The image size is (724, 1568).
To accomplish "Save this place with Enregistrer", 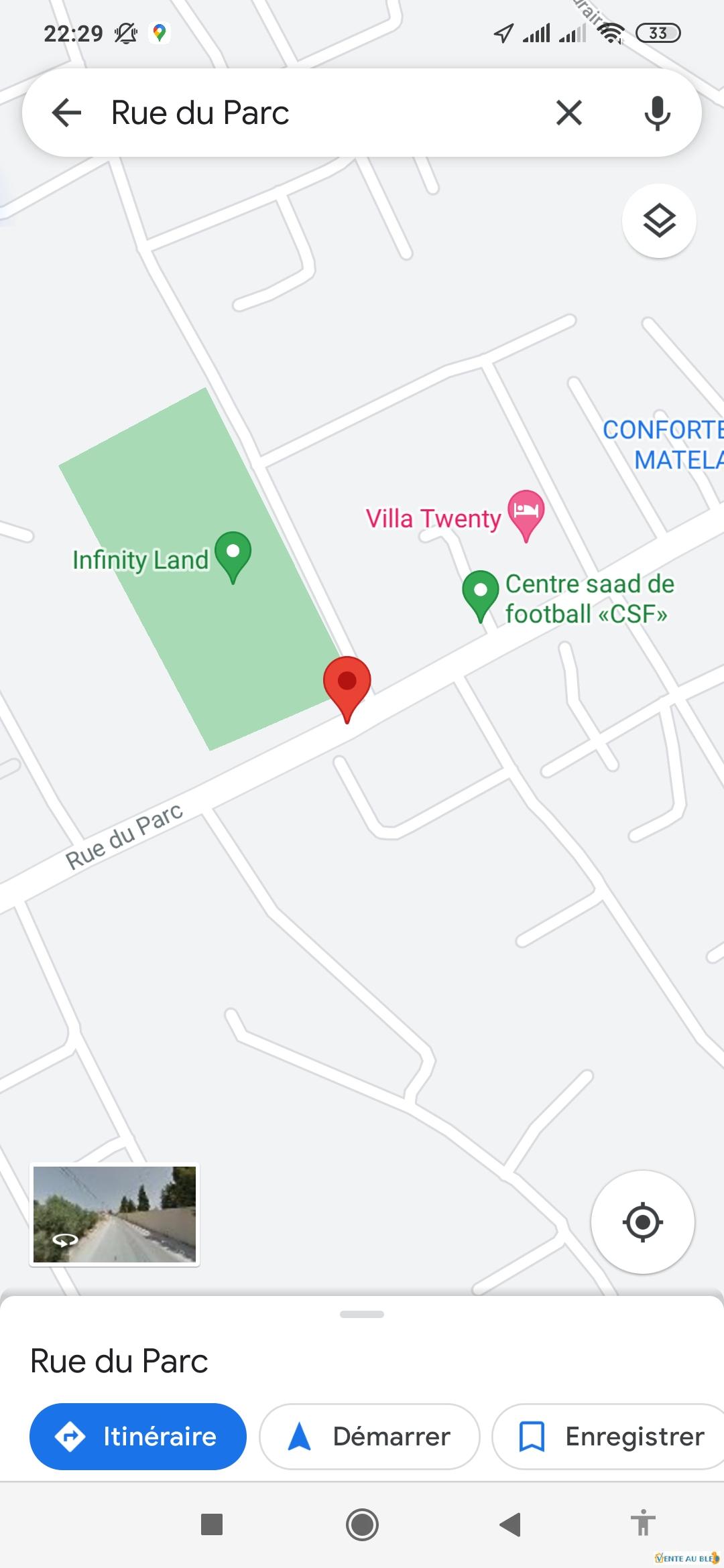I will point(610,1437).
